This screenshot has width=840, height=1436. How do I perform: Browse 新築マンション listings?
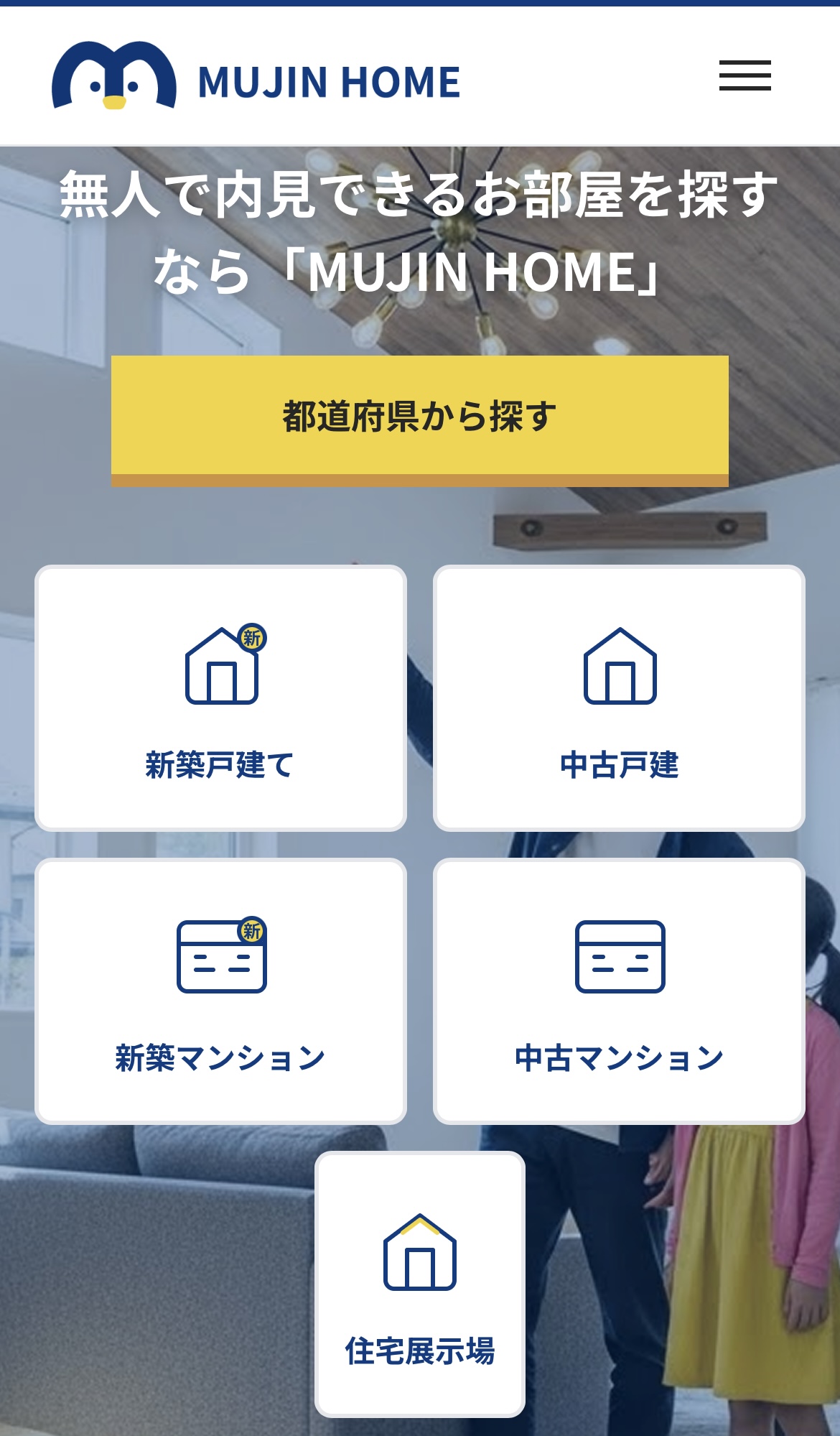point(221,991)
